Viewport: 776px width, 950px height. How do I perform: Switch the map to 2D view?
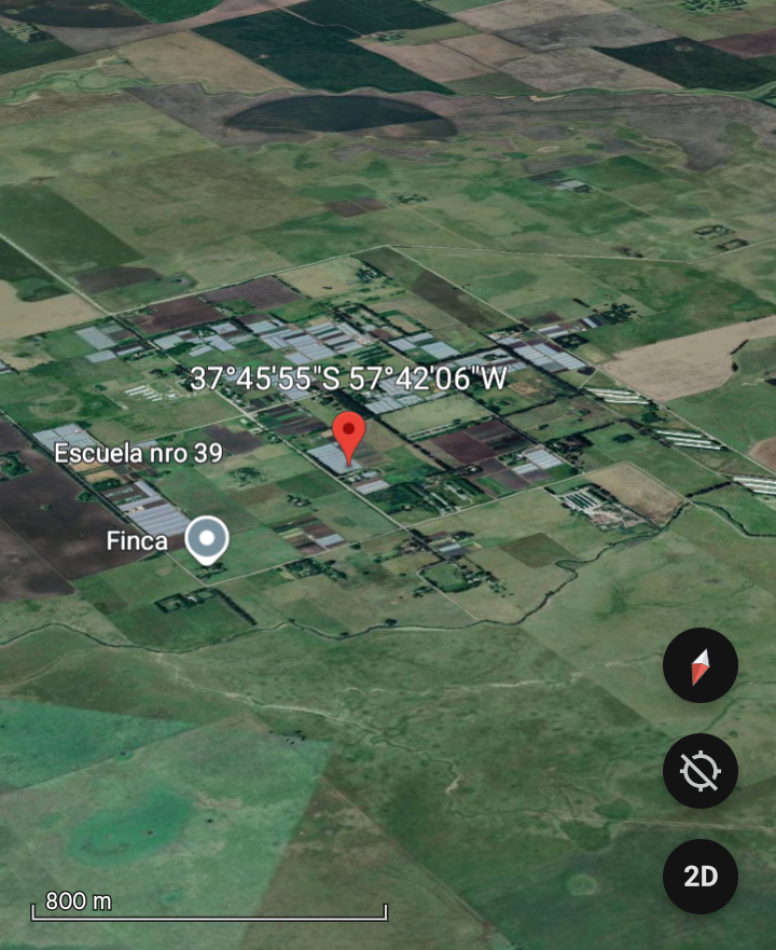coord(700,876)
